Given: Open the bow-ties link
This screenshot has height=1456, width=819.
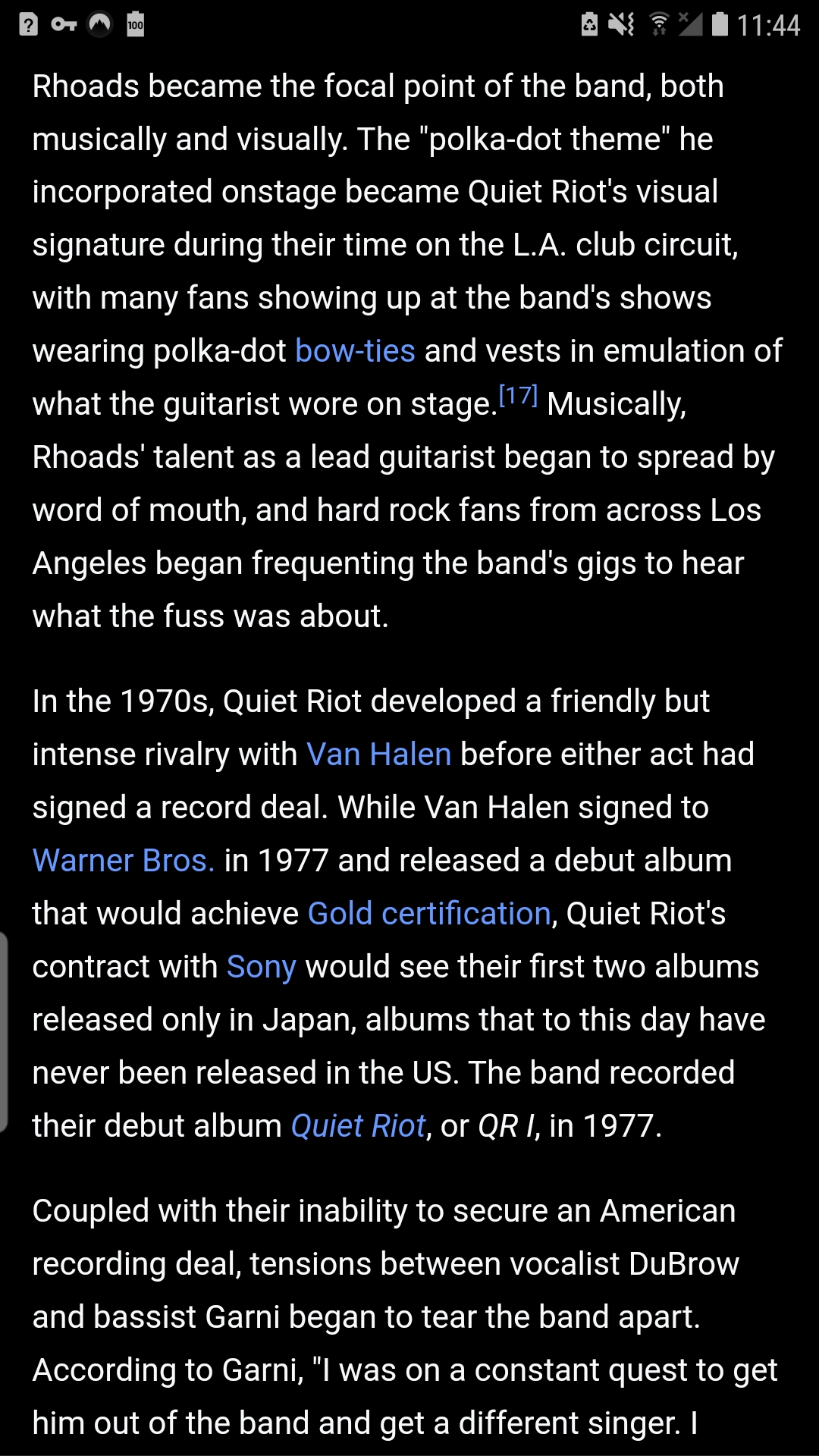Looking at the screenshot, I should (x=355, y=351).
